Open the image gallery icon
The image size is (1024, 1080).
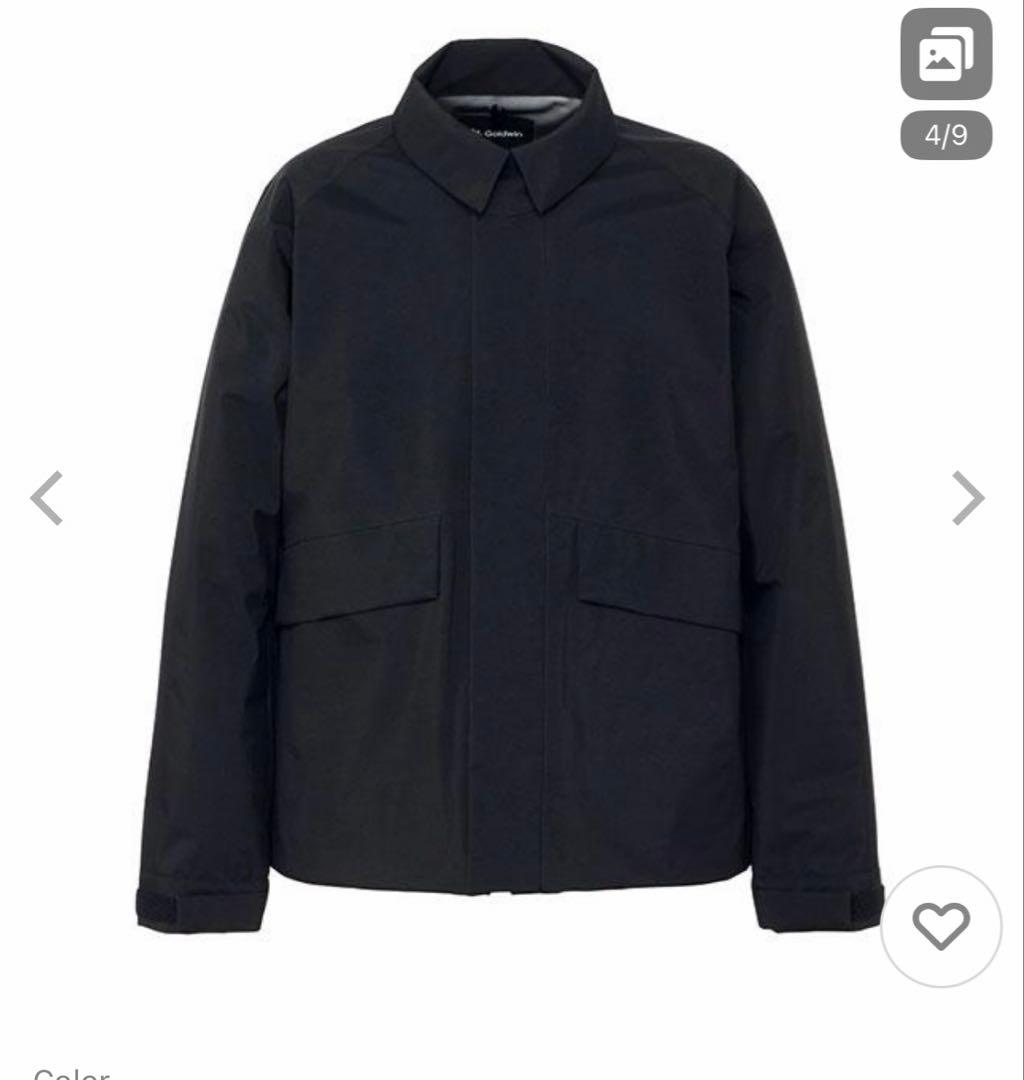coord(945,55)
